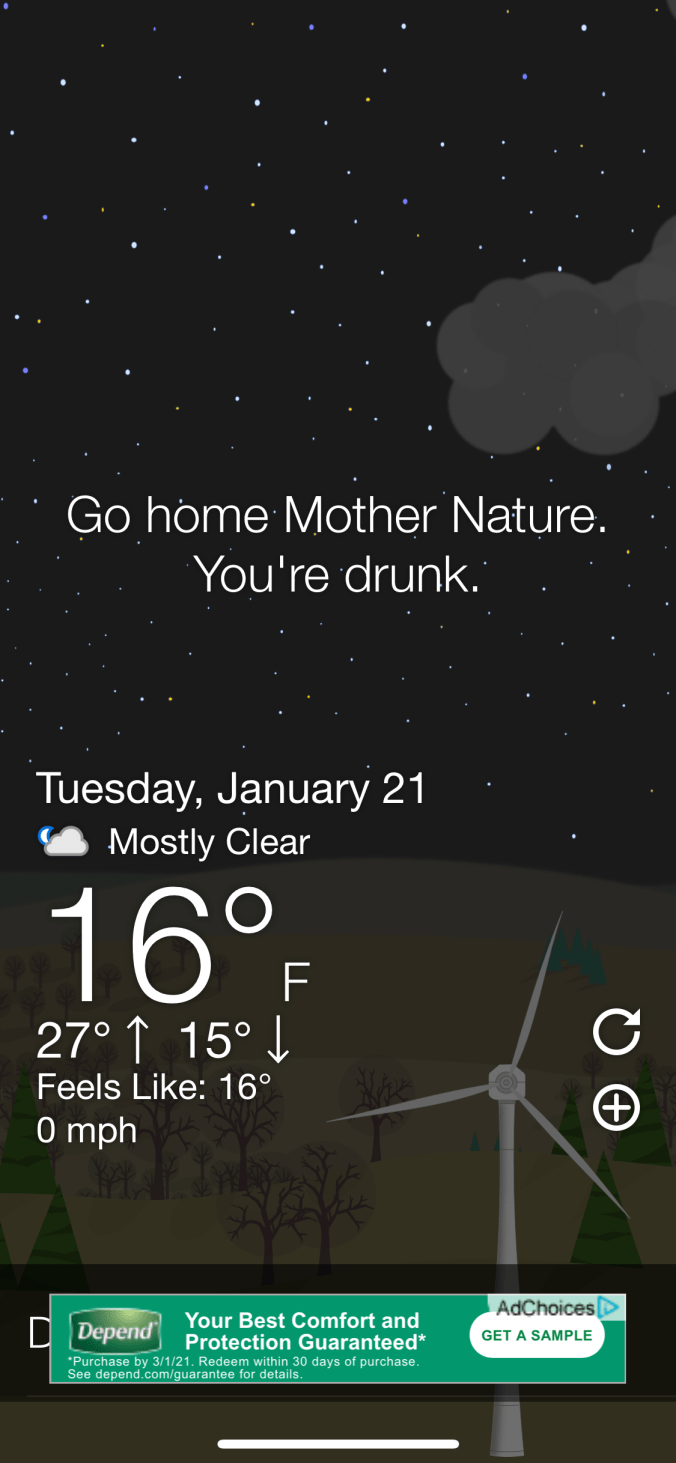Tap the Get a Sample ad button

click(x=537, y=1336)
